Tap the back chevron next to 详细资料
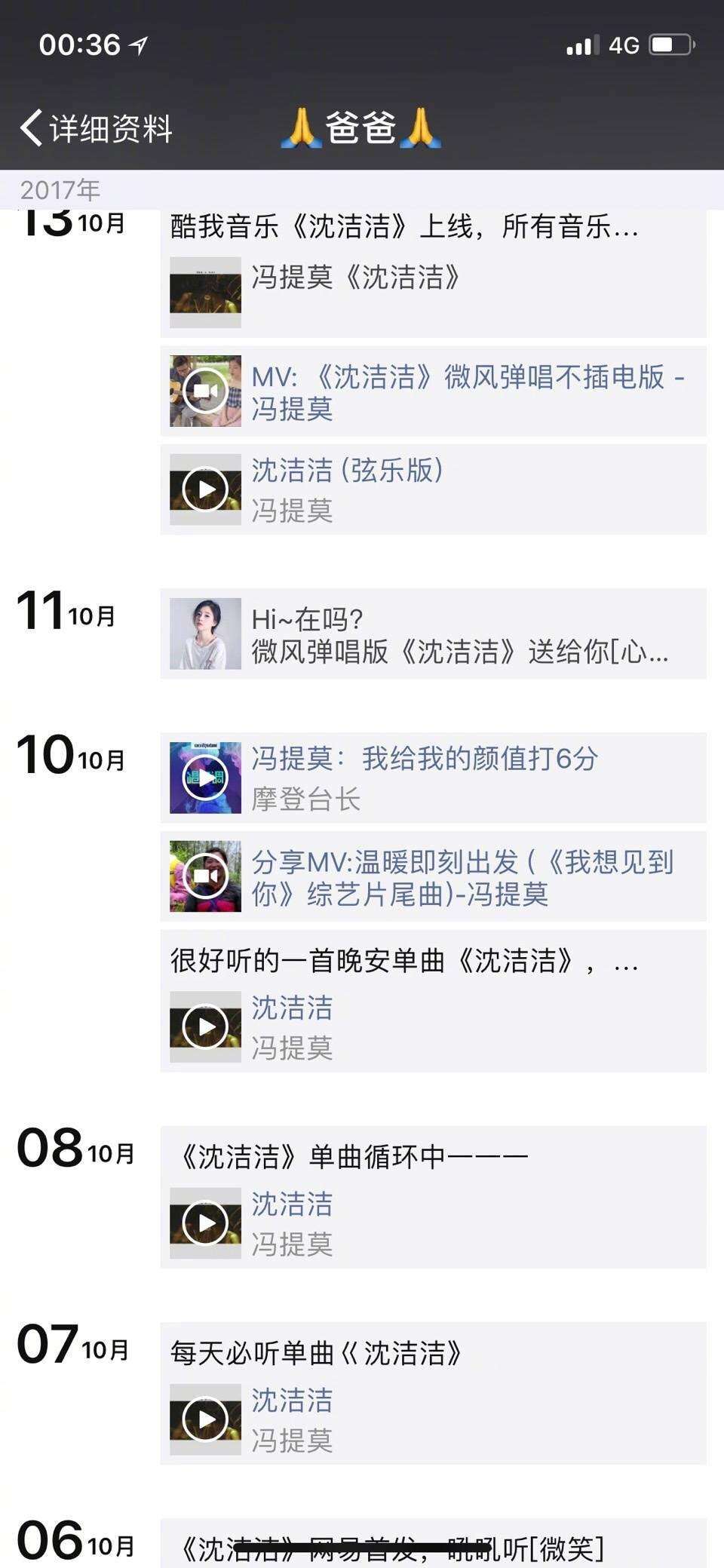 tap(30, 127)
